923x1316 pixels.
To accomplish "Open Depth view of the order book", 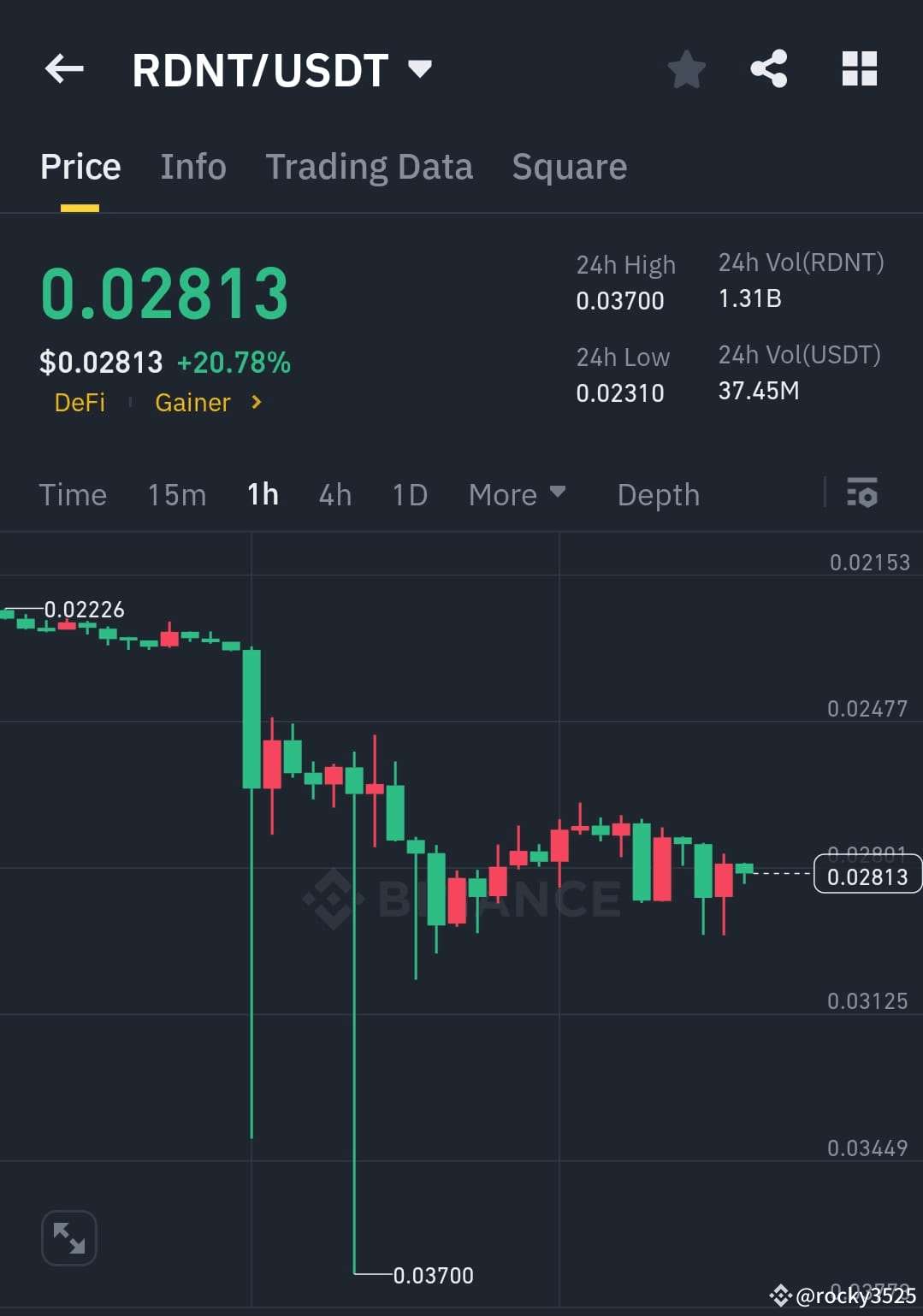I will tap(657, 494).
